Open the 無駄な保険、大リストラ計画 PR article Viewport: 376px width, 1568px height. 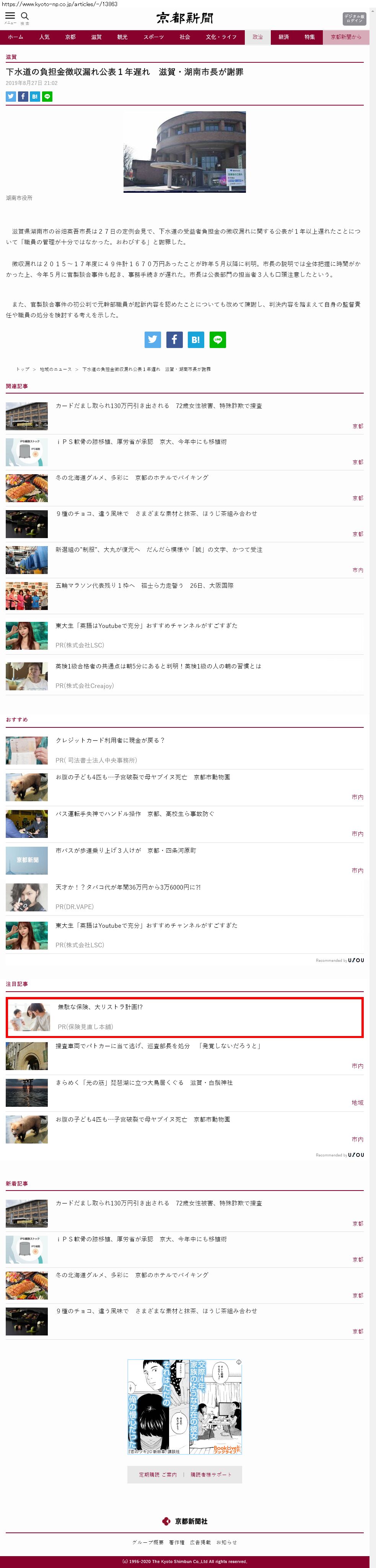tap(100, 1007)
